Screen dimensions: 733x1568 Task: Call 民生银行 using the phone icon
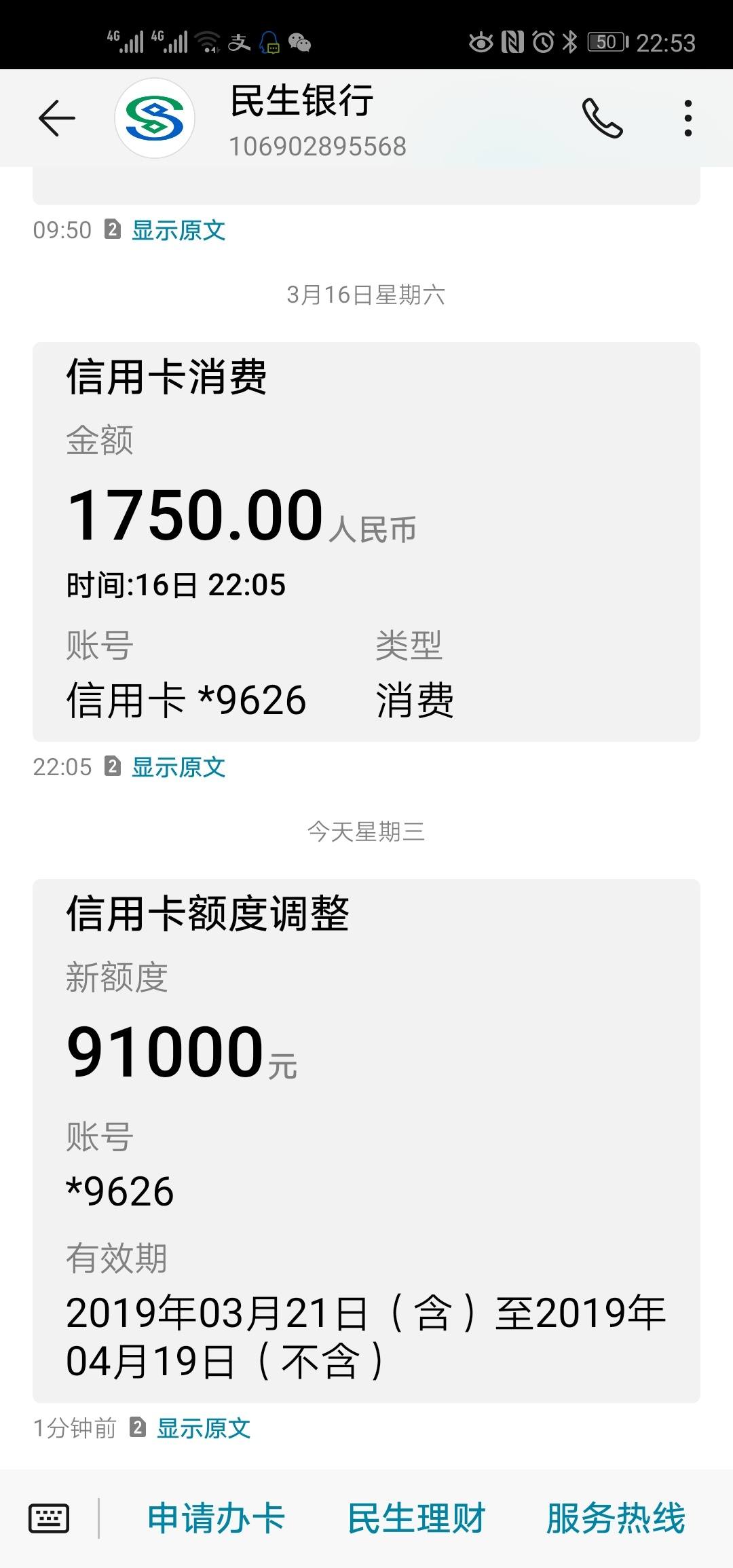click(x=601, y=118)
